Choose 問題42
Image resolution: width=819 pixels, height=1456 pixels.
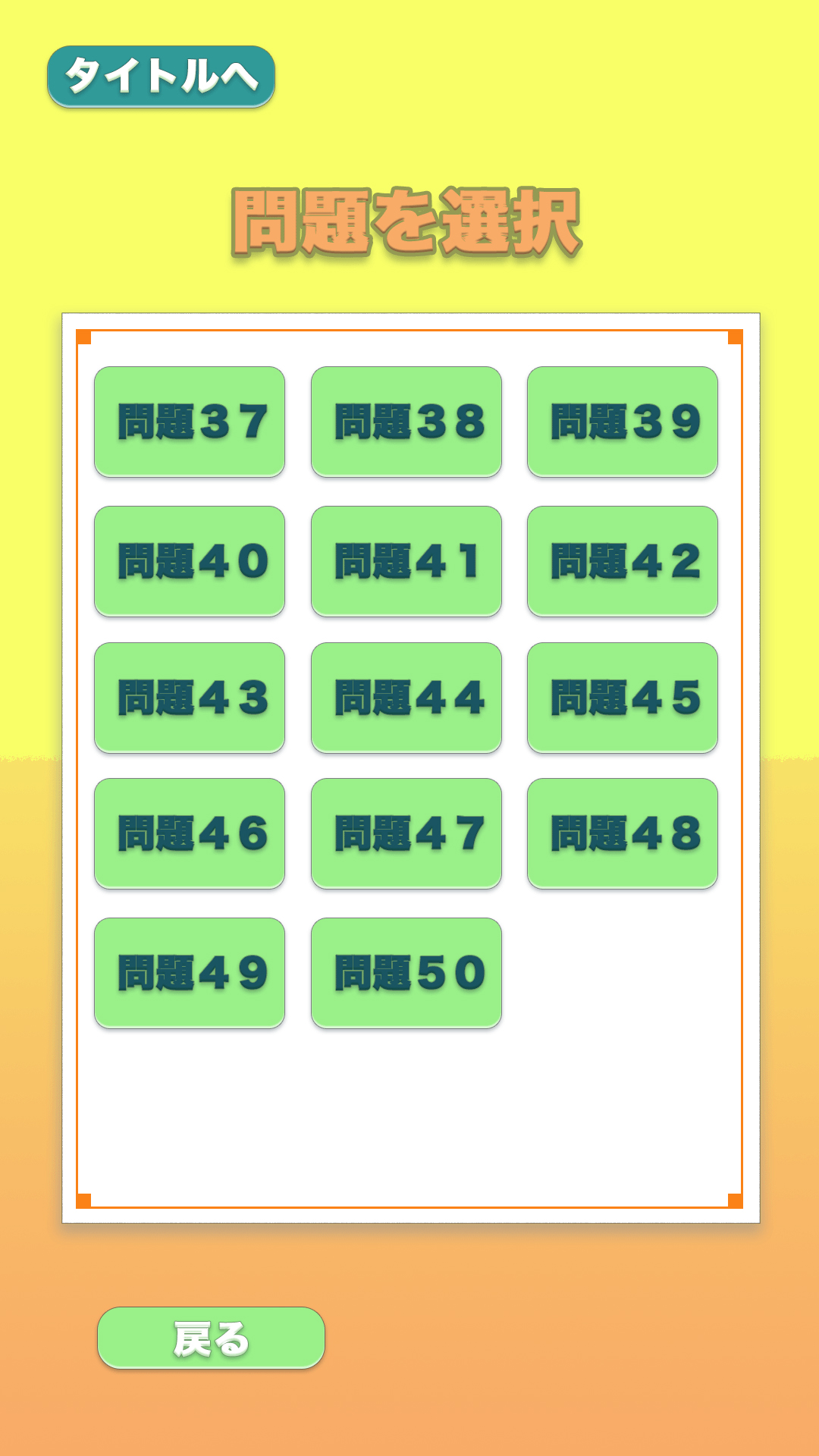[x=623, y=561]
